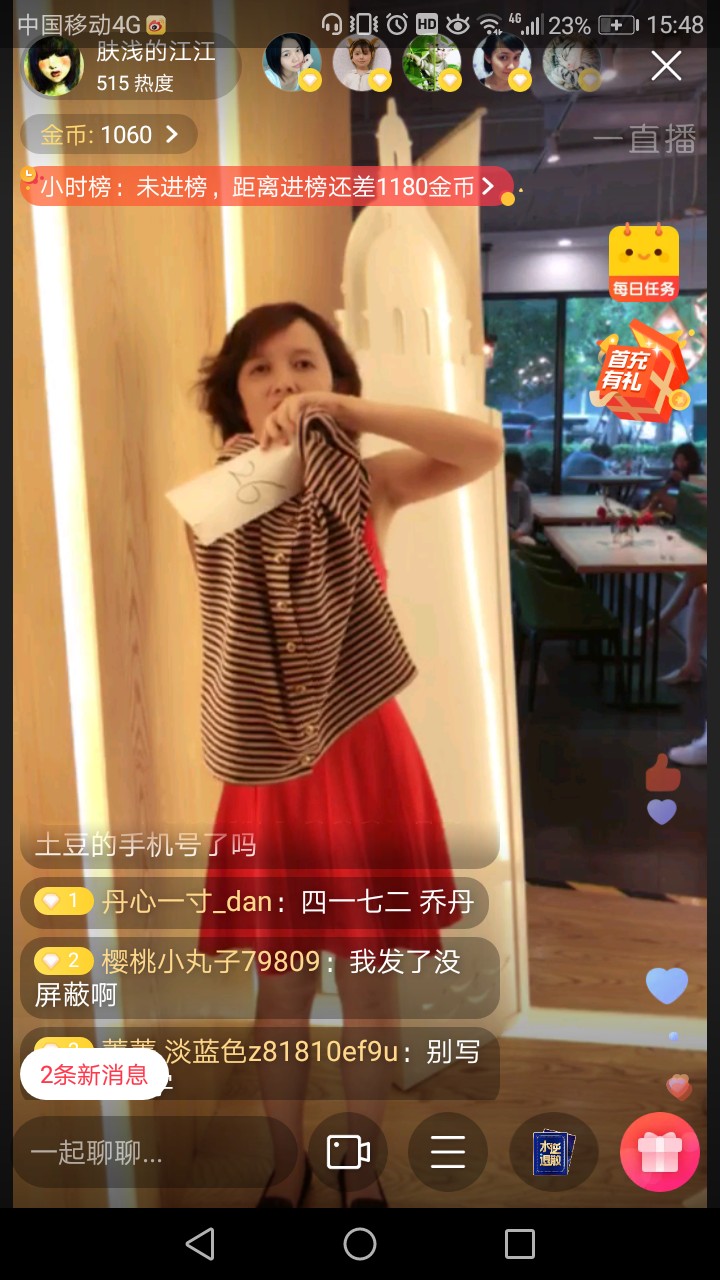This screenshot has width=720, height=1280.
Task: Tap the system back button
Action: pyautogui.click(x=200, y=1244)
